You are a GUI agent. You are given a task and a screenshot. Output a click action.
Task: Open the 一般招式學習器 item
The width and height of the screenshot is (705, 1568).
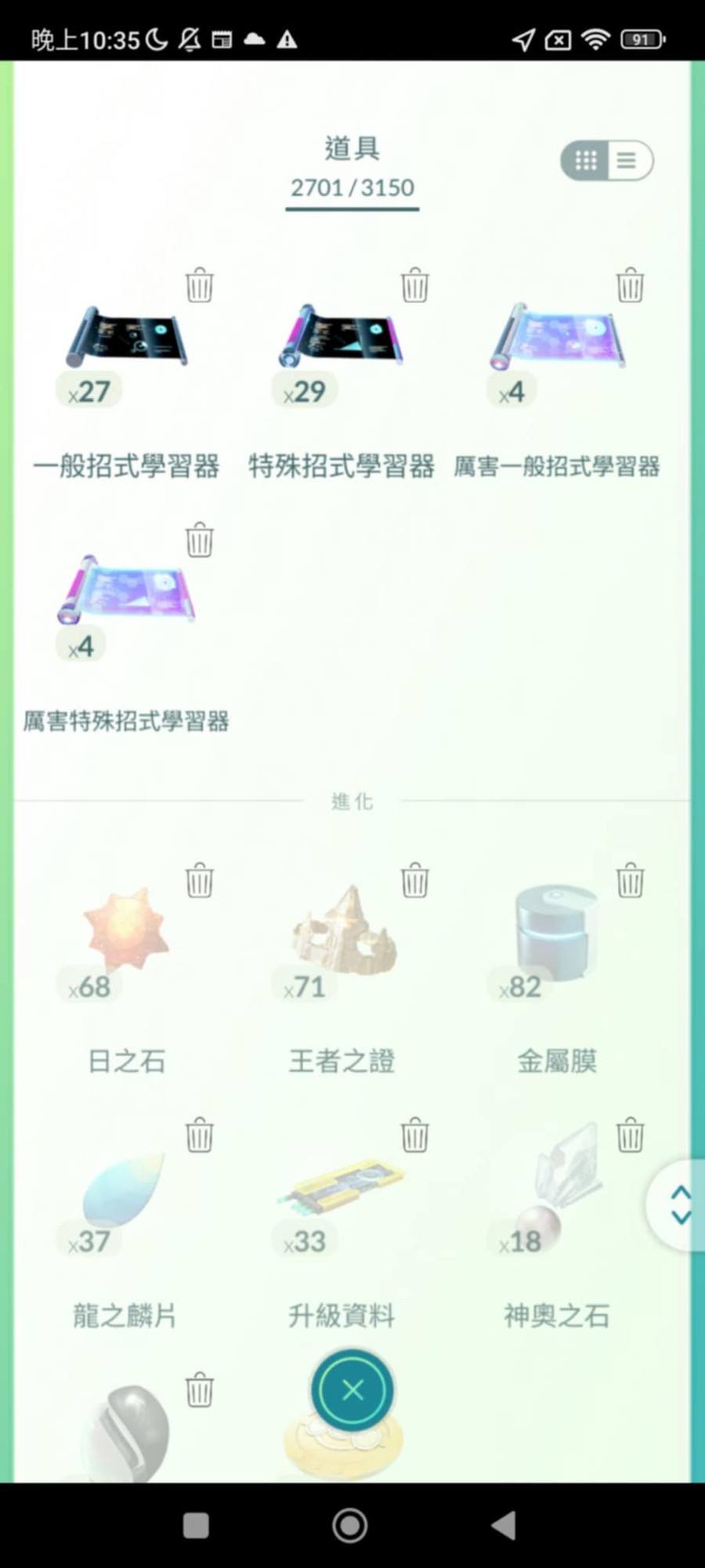pyautogui.click(x=127, y=339)
